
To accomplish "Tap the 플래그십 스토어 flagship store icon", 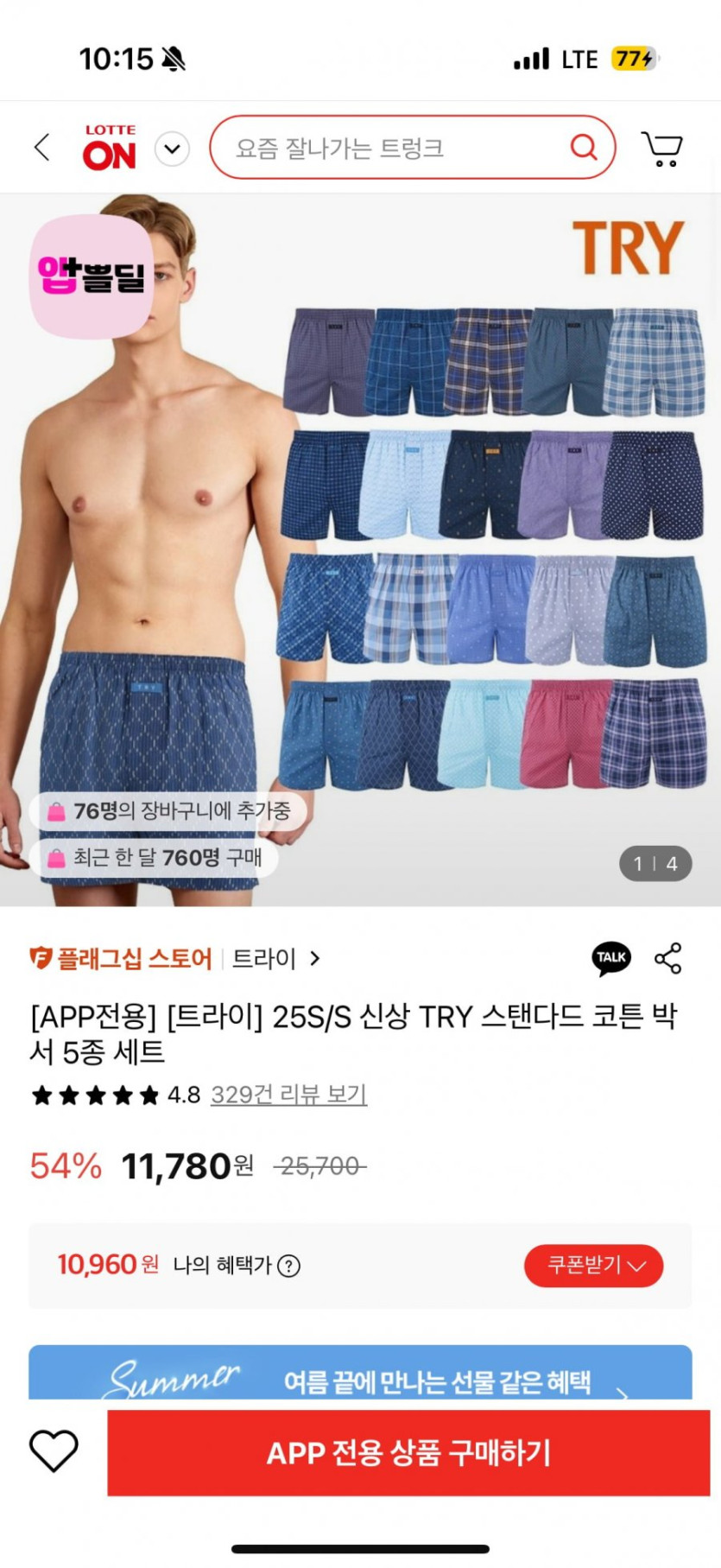I will click(41, 958).
